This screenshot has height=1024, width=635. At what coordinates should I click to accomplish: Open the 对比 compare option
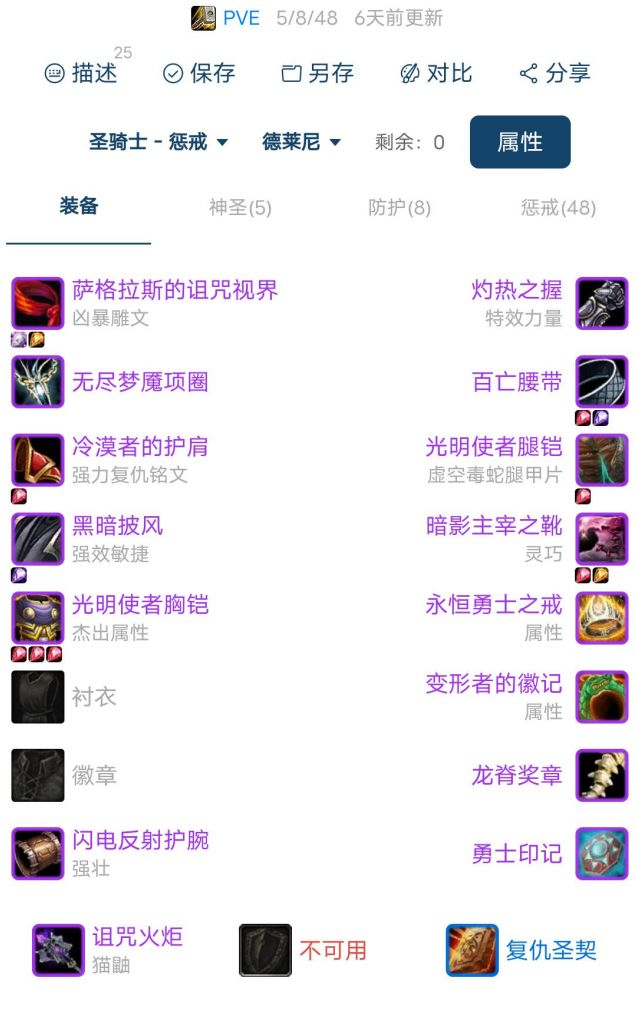(436, 73)
